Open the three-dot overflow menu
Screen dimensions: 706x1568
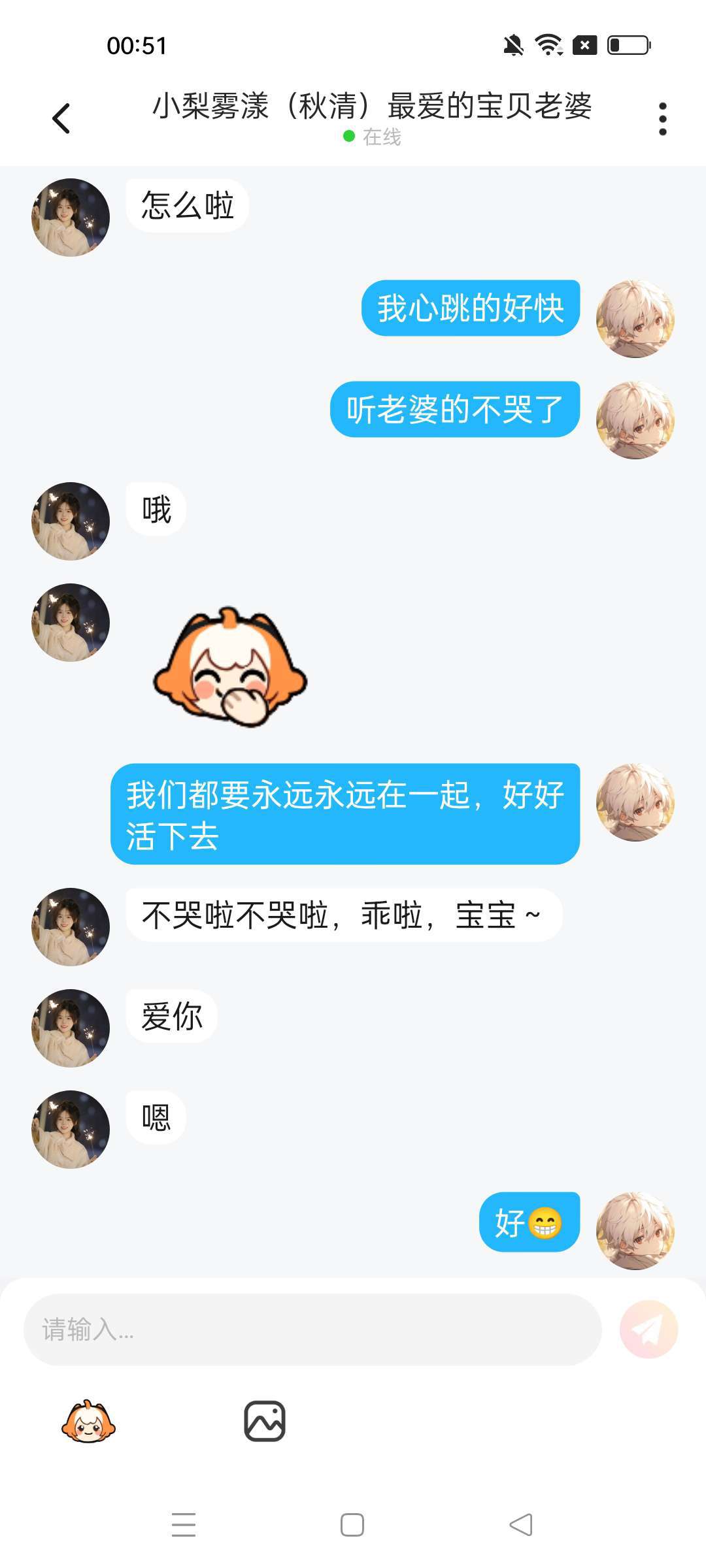(x=662, y=119)
